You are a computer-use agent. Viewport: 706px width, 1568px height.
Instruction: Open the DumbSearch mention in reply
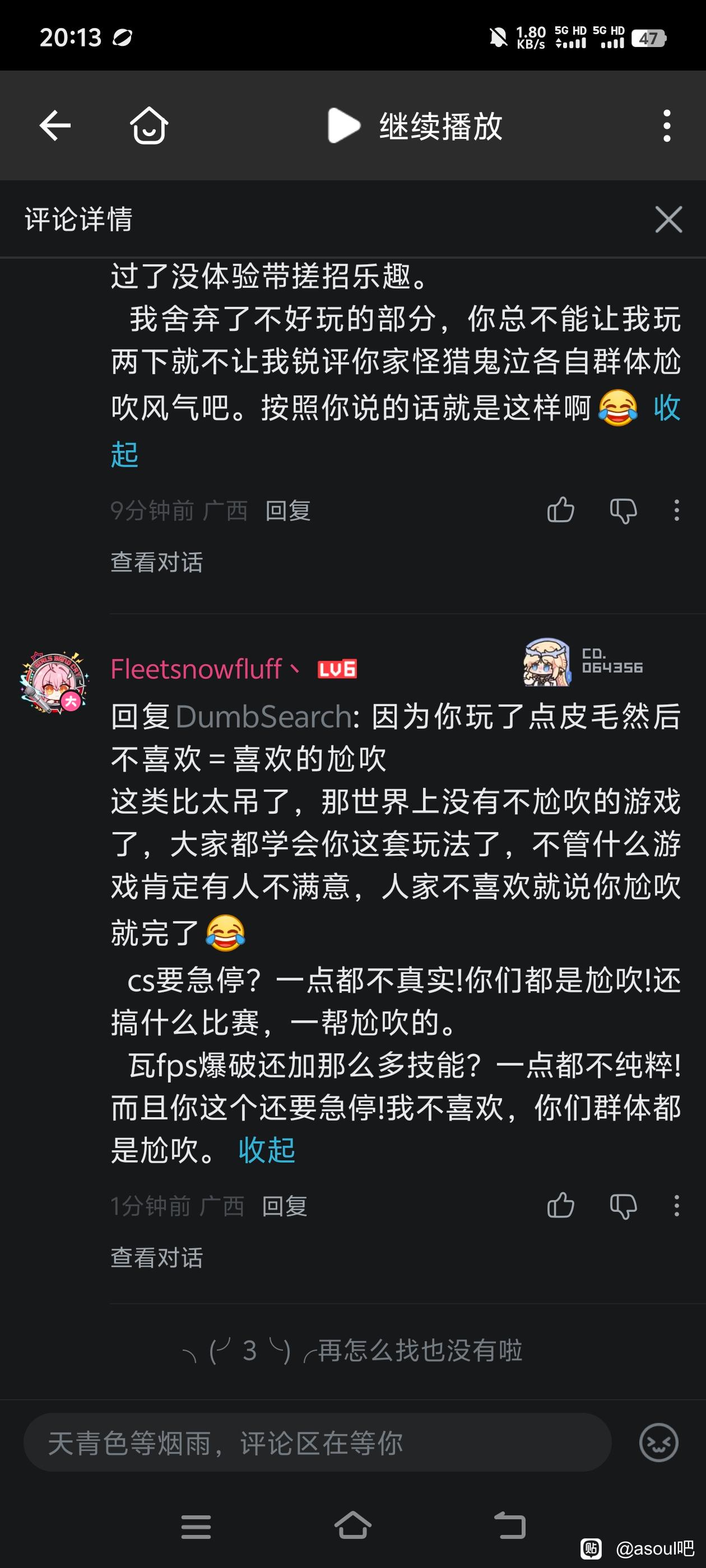[264, 716]
